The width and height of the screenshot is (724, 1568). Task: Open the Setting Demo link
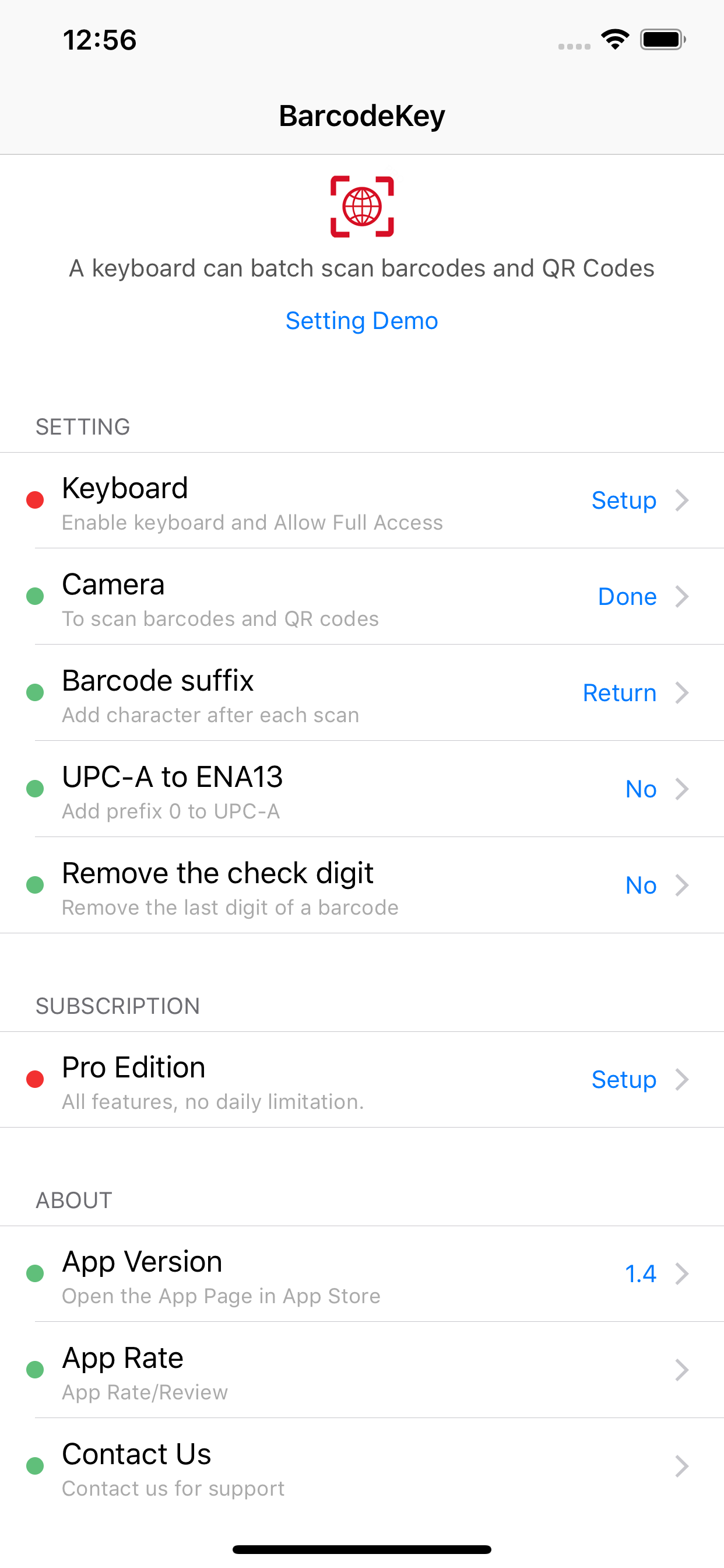tap(362, 321)
